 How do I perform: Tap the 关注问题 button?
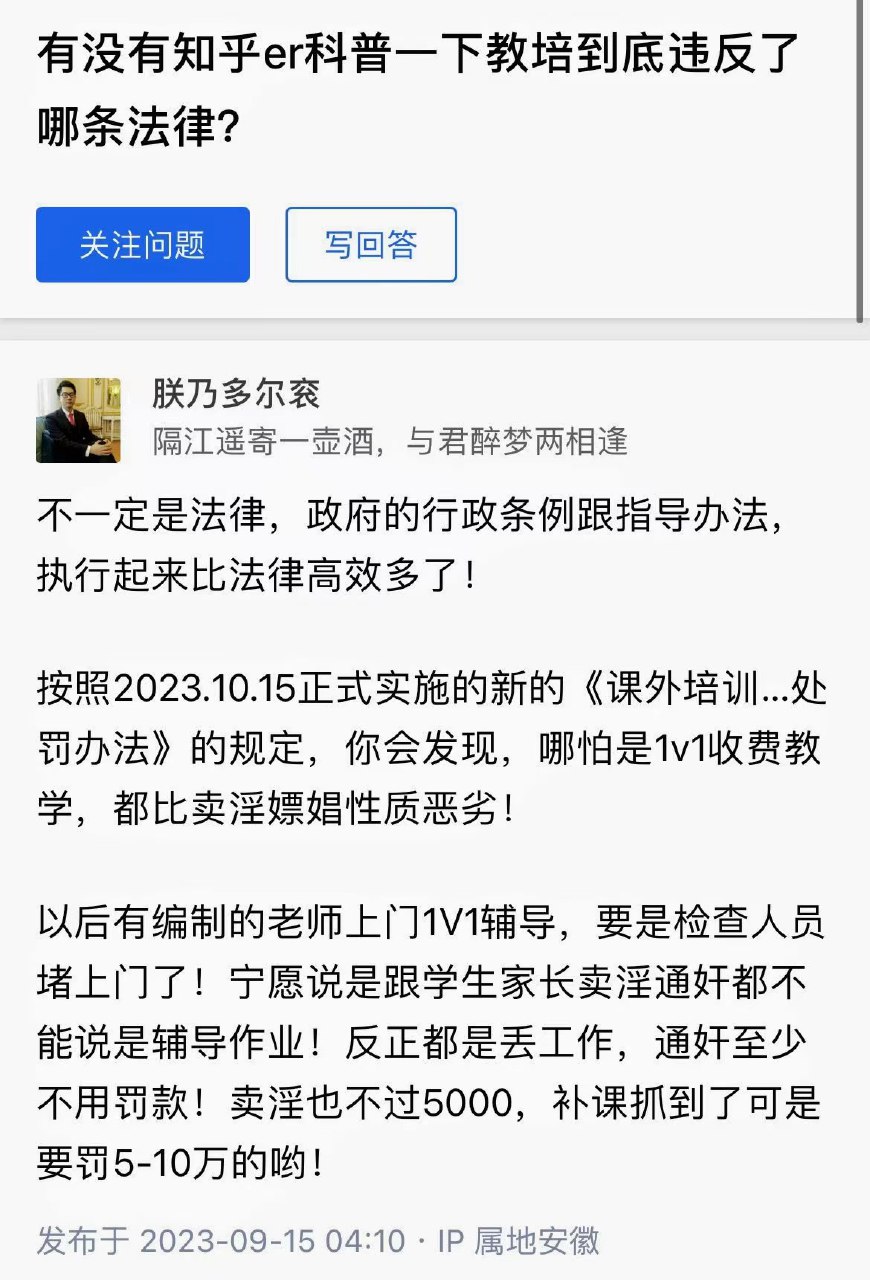[143, 245]
